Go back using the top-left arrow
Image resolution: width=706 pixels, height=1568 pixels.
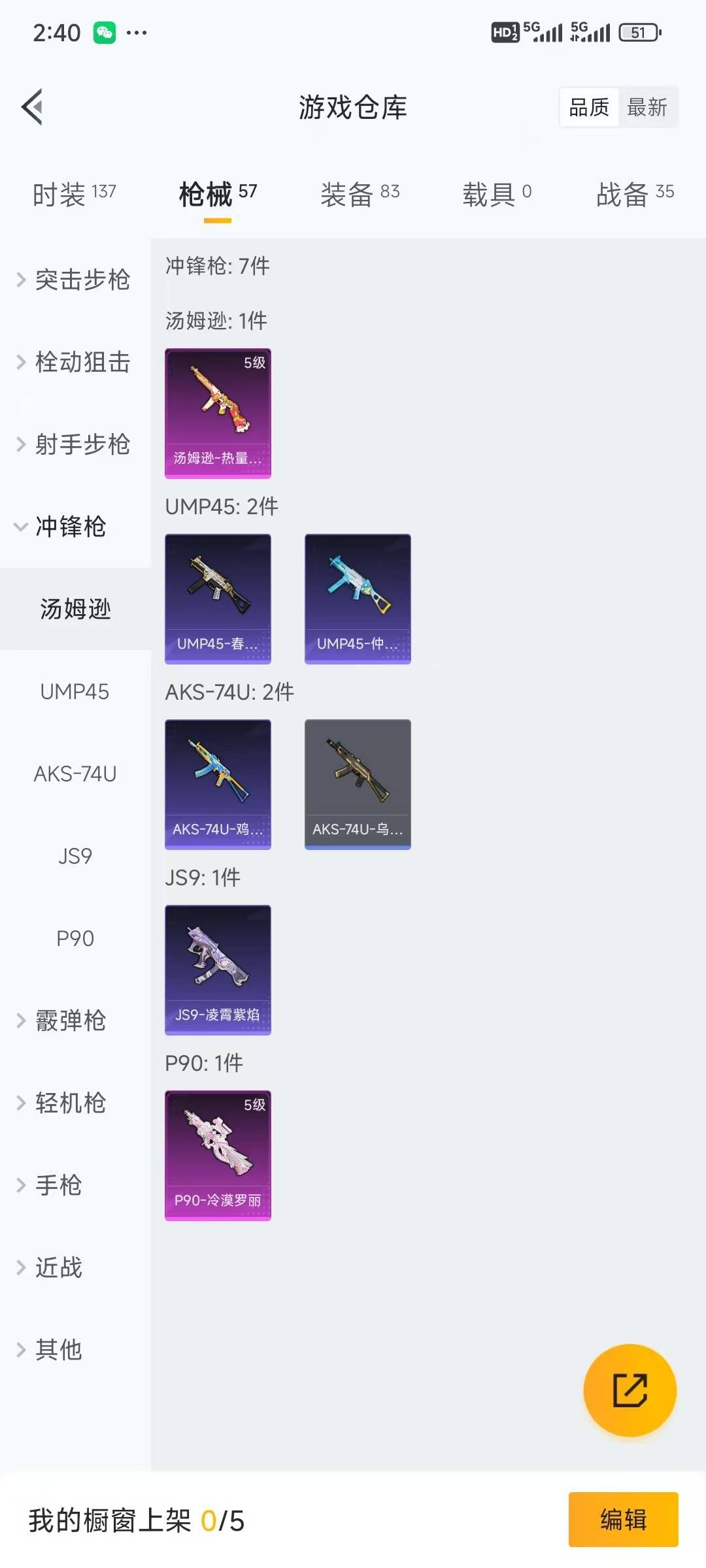pos(33,106)
